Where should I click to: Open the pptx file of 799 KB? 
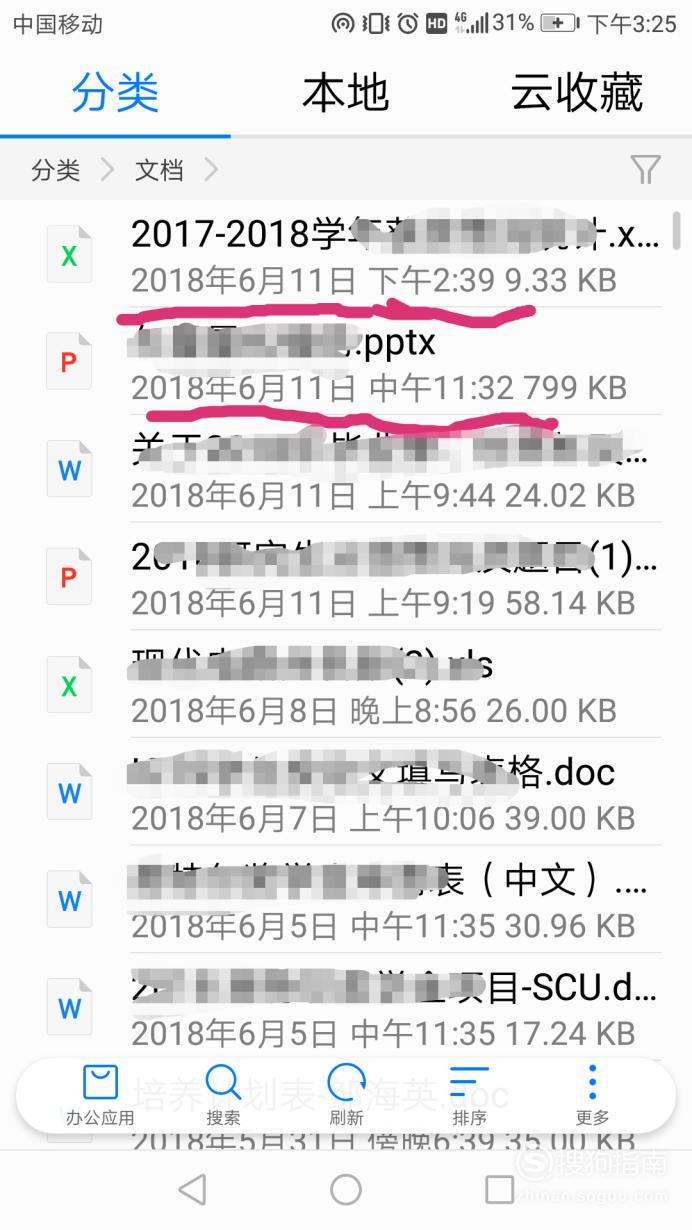[x=346, y=360]
